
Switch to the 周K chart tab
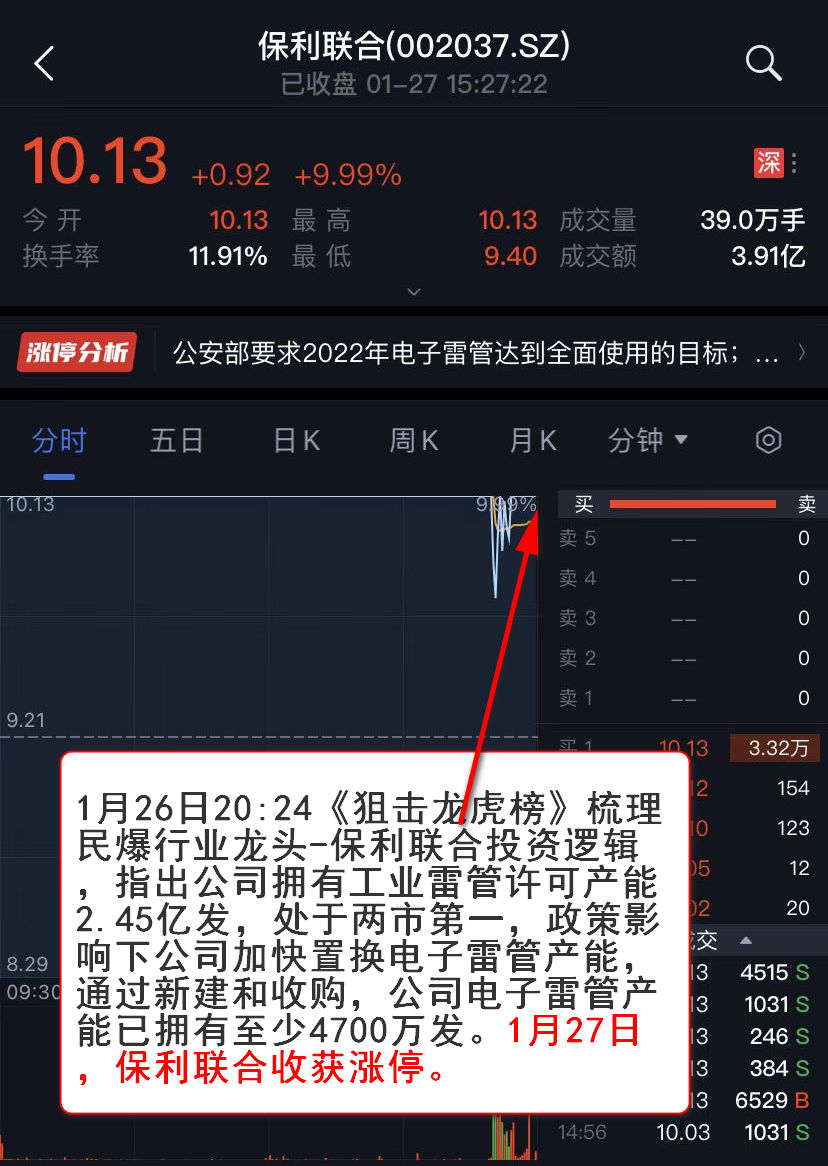pos(414,440)
